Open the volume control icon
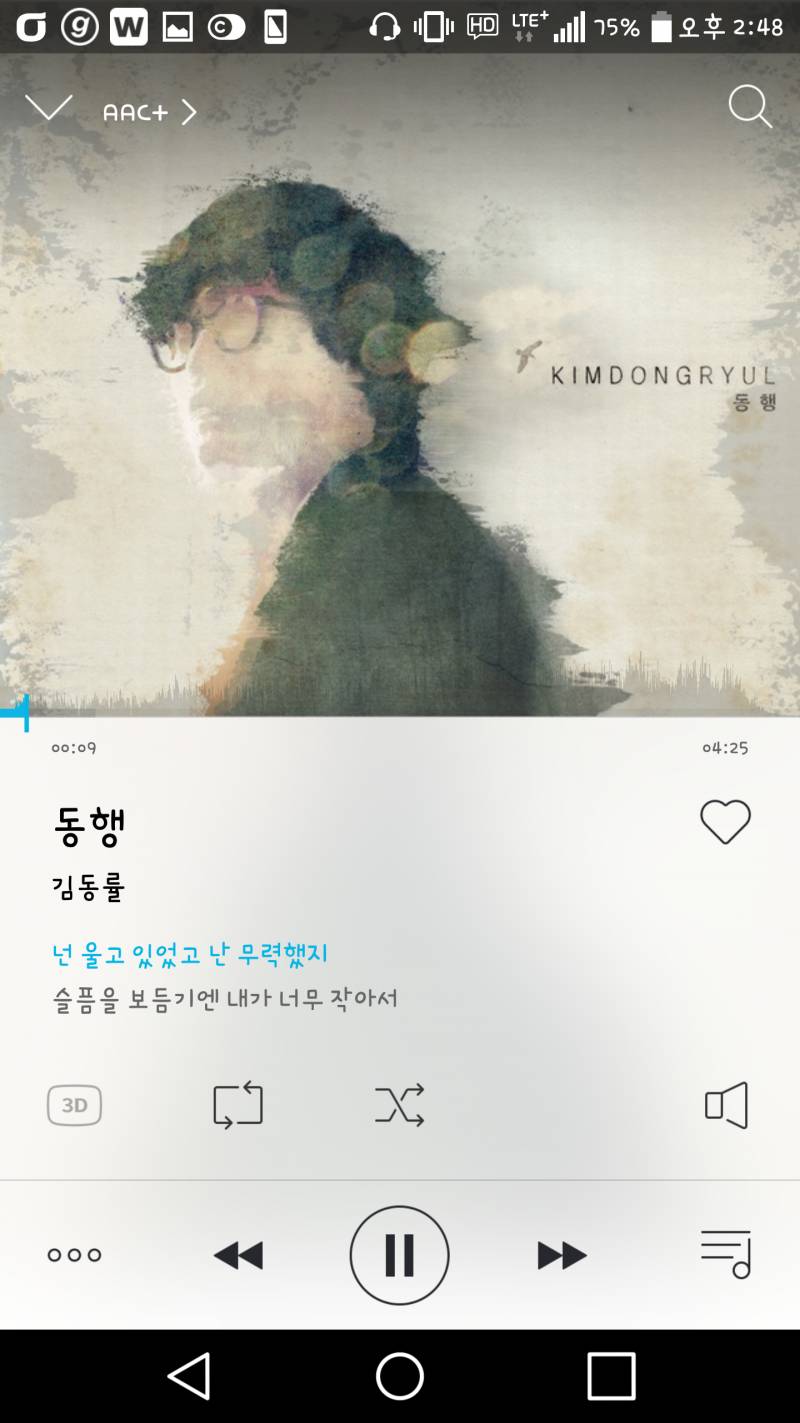This screenshot has height=1423, width=800. click(x=727, y=1104)
